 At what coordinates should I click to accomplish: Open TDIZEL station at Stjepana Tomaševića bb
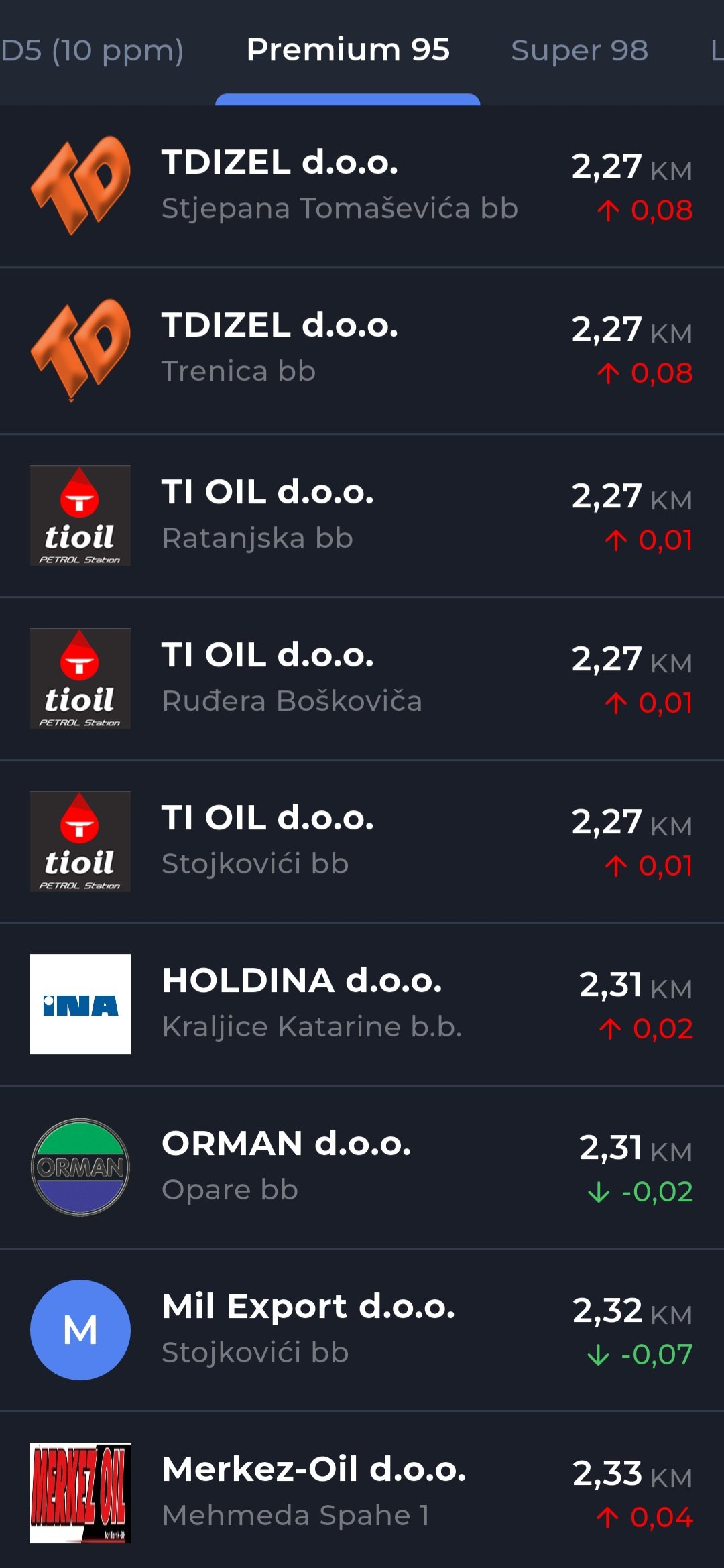tap(362, 186)
